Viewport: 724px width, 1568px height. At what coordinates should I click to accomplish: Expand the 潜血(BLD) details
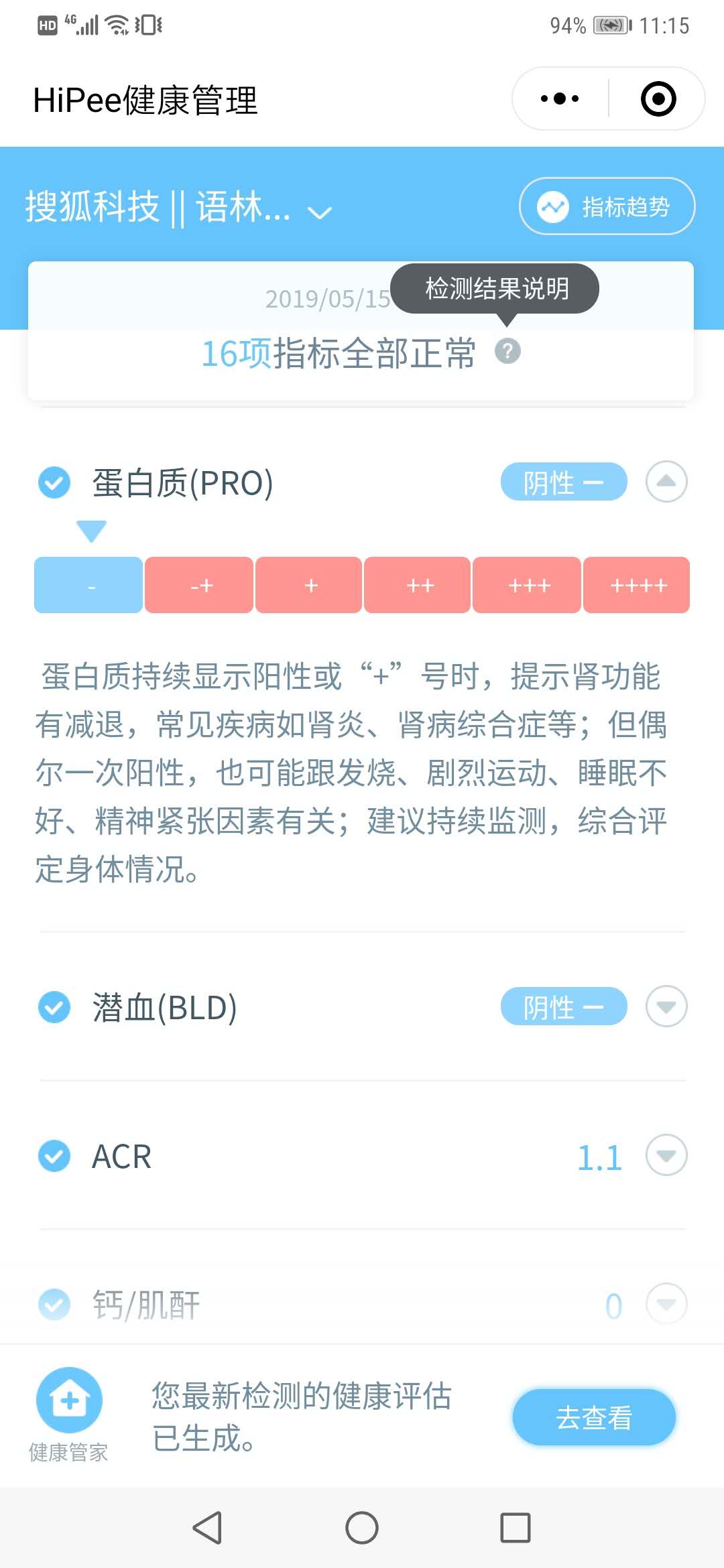666,1006
